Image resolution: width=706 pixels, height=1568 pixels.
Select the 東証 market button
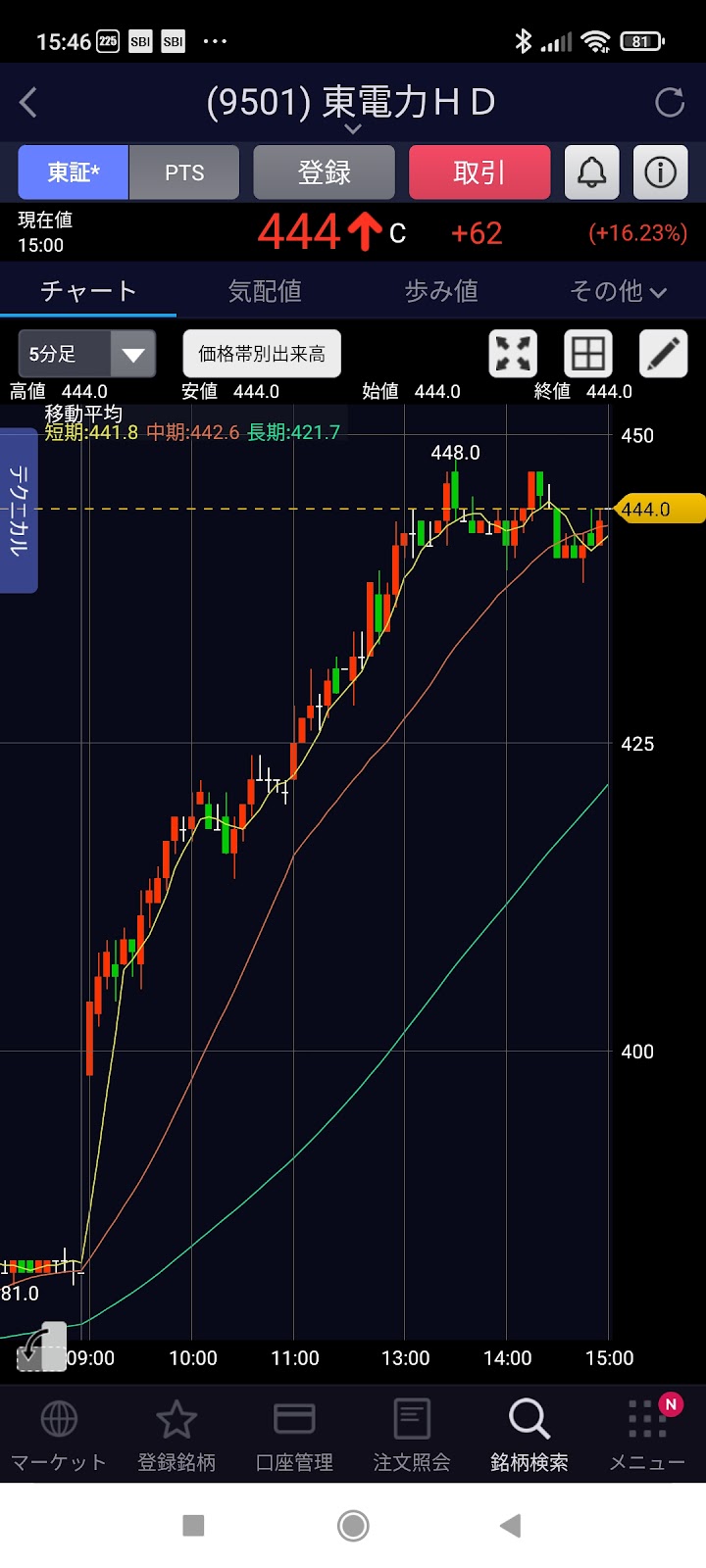(x=74, y=172)
